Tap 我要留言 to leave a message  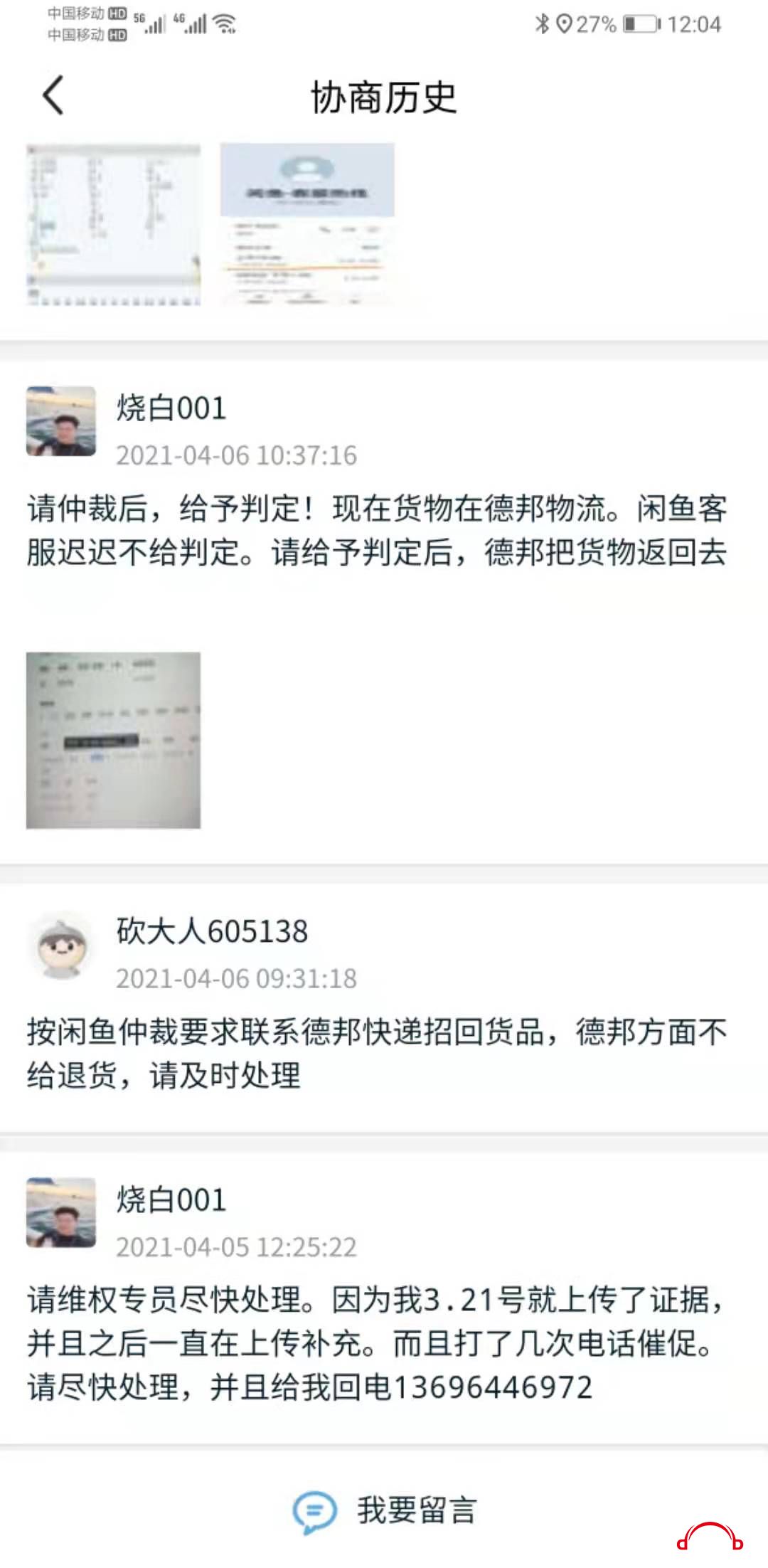pyautogui.click(x=384, y=1510)
